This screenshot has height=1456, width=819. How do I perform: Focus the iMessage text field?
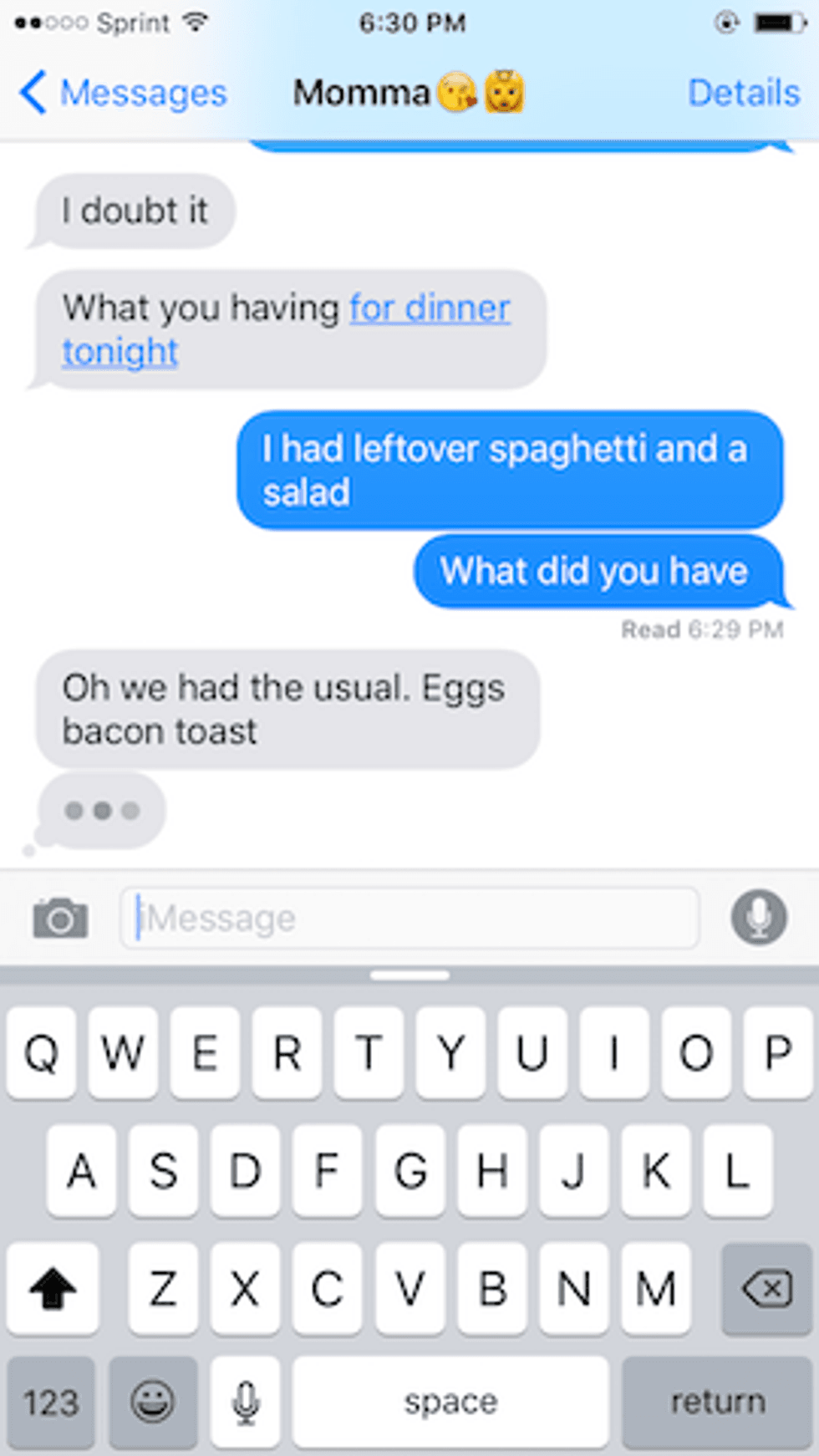[409, 919]
